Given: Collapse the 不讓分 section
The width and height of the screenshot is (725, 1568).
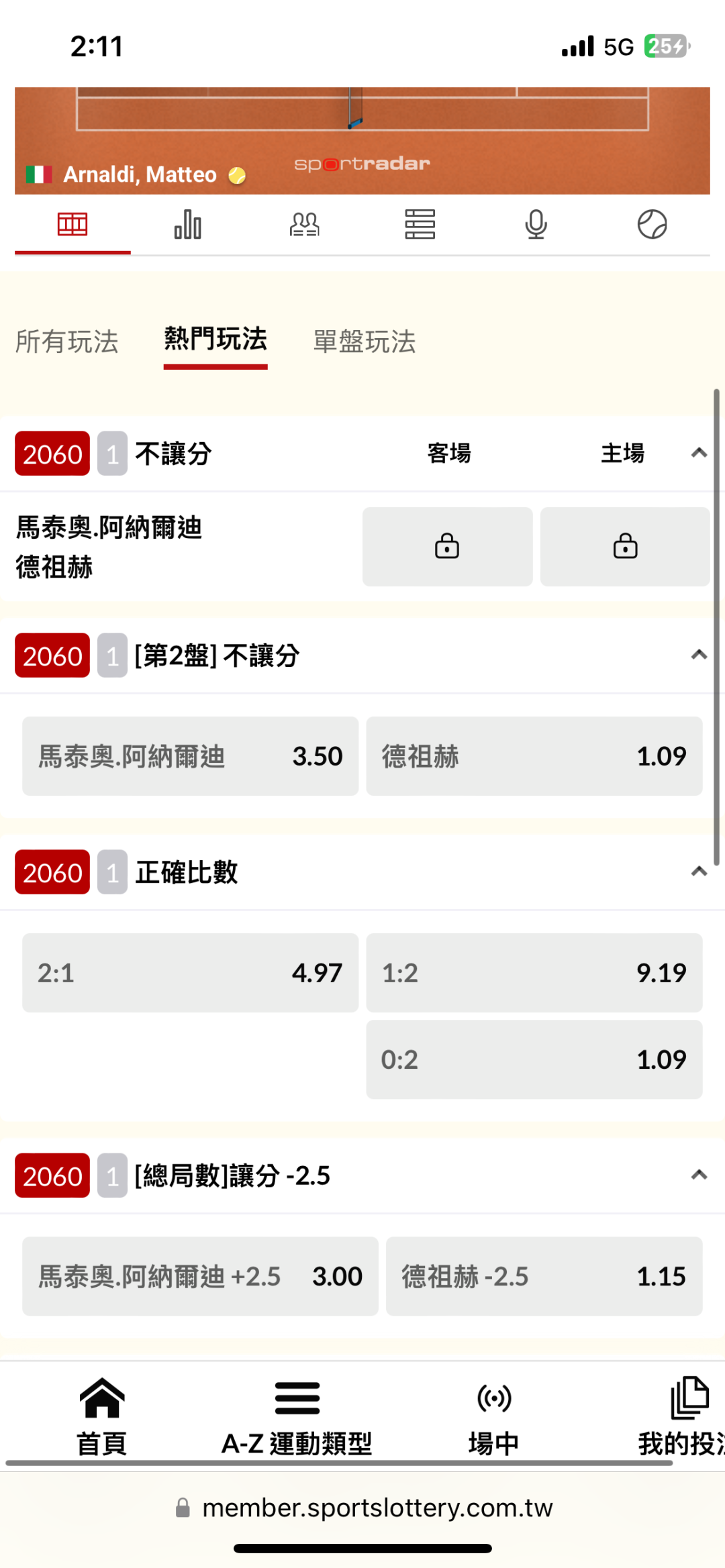Looking at the screenshot, I should [x=699, y=453].
